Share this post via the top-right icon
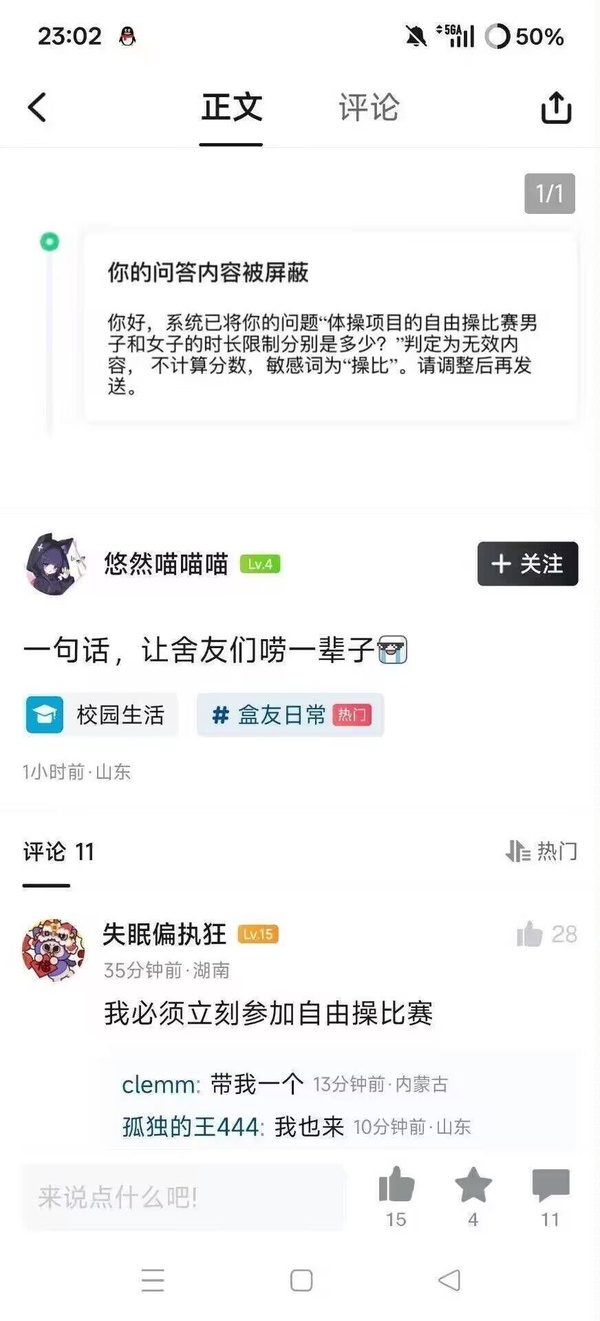The height and width of the screenshot is (1321, 600). coord(556,108)
